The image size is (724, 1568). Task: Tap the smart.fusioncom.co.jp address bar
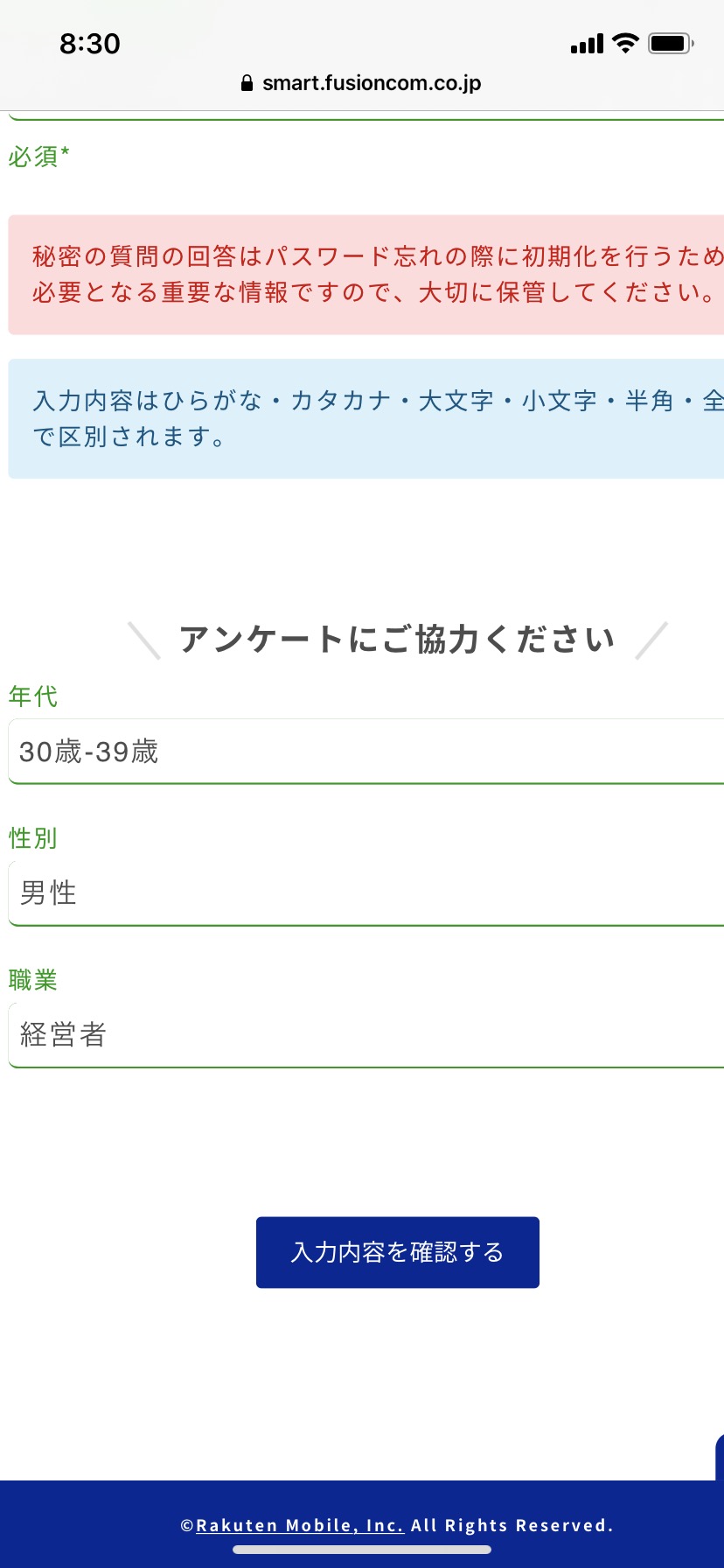pyautogui.click(x=361, y=83)
